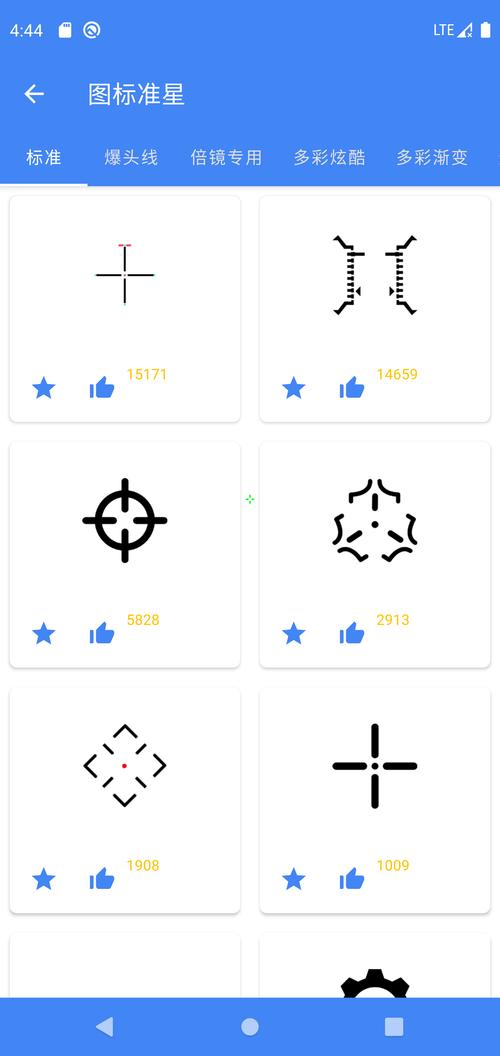The width and height of the screenshot is (500, 1056).
Task: Pick the circle crosshair with 5828 likes
Action: [125, 521]
